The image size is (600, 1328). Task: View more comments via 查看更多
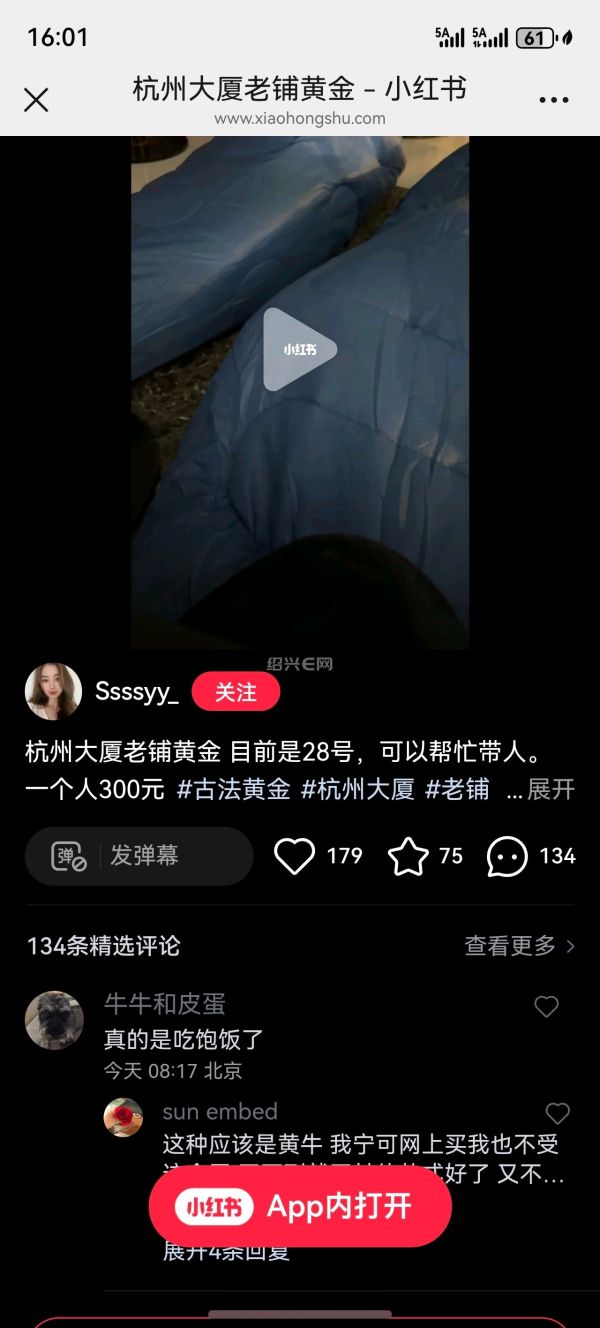pos(519,945)
